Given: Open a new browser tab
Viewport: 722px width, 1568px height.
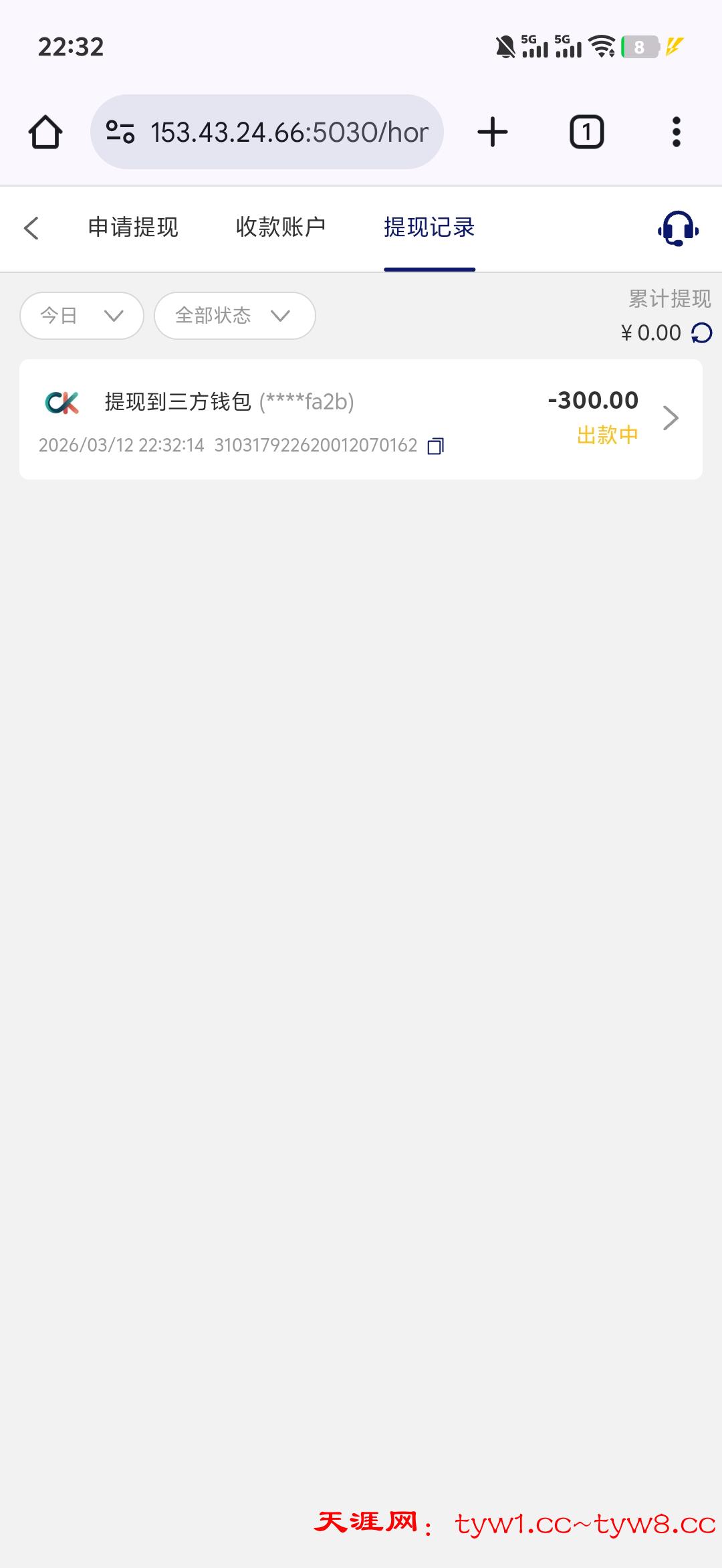Looking at the screenshot, I should [x=493, y=132].
